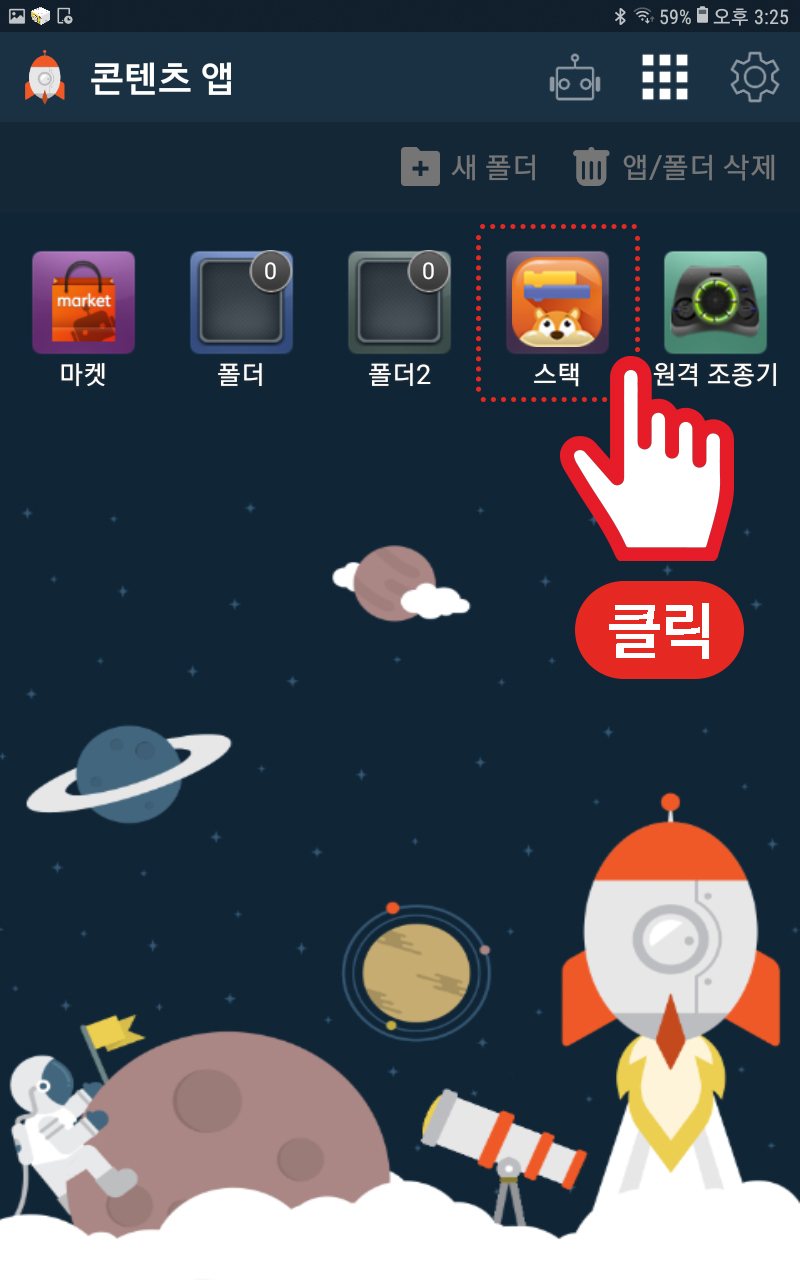Open the robot connection icon

point(575,79)
